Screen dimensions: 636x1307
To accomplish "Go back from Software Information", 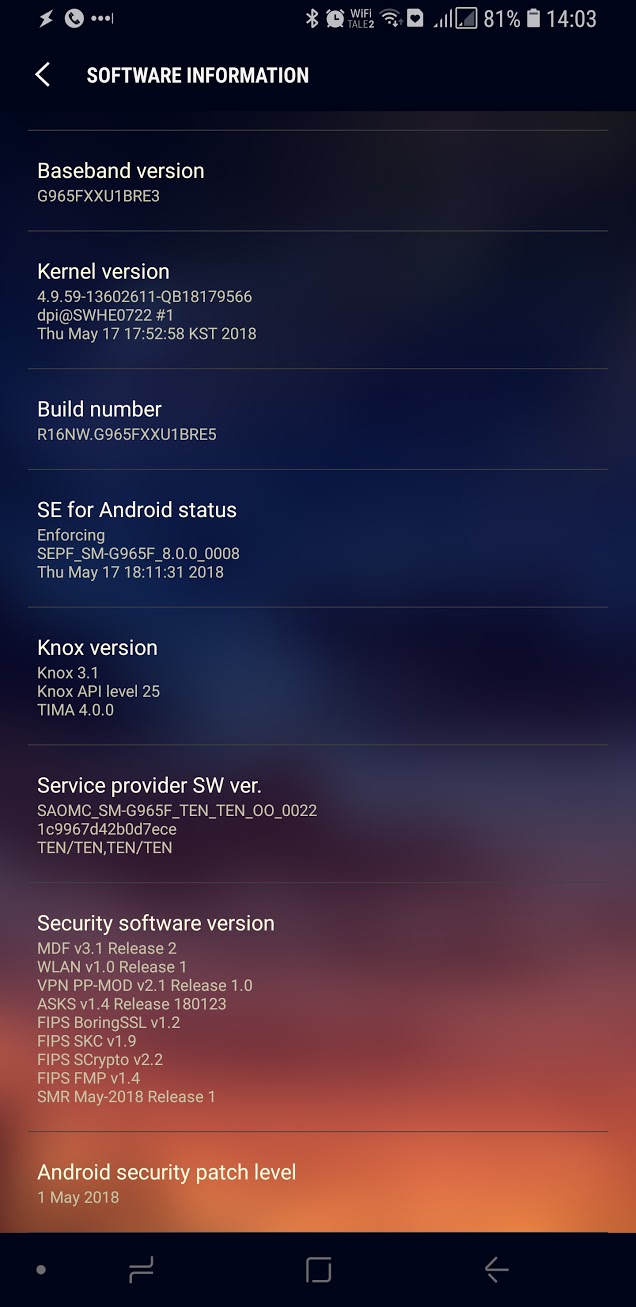I will tap(43, 75).
